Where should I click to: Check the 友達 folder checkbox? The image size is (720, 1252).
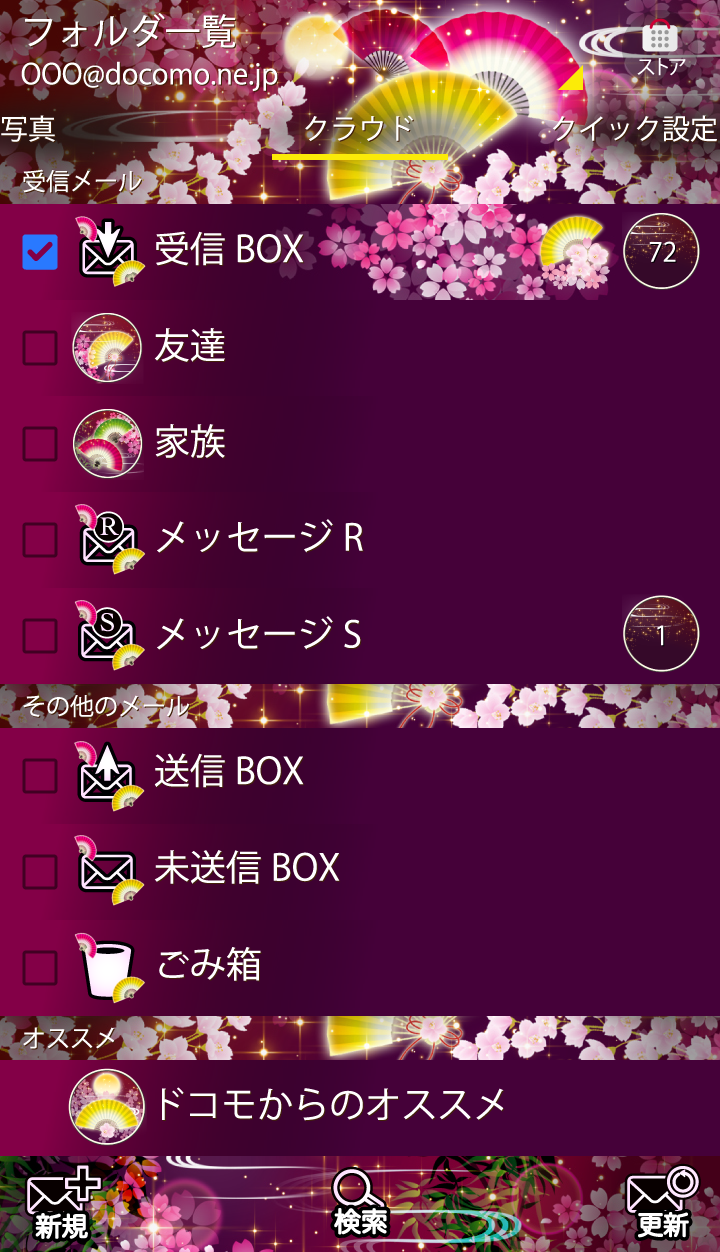(40, 348)
